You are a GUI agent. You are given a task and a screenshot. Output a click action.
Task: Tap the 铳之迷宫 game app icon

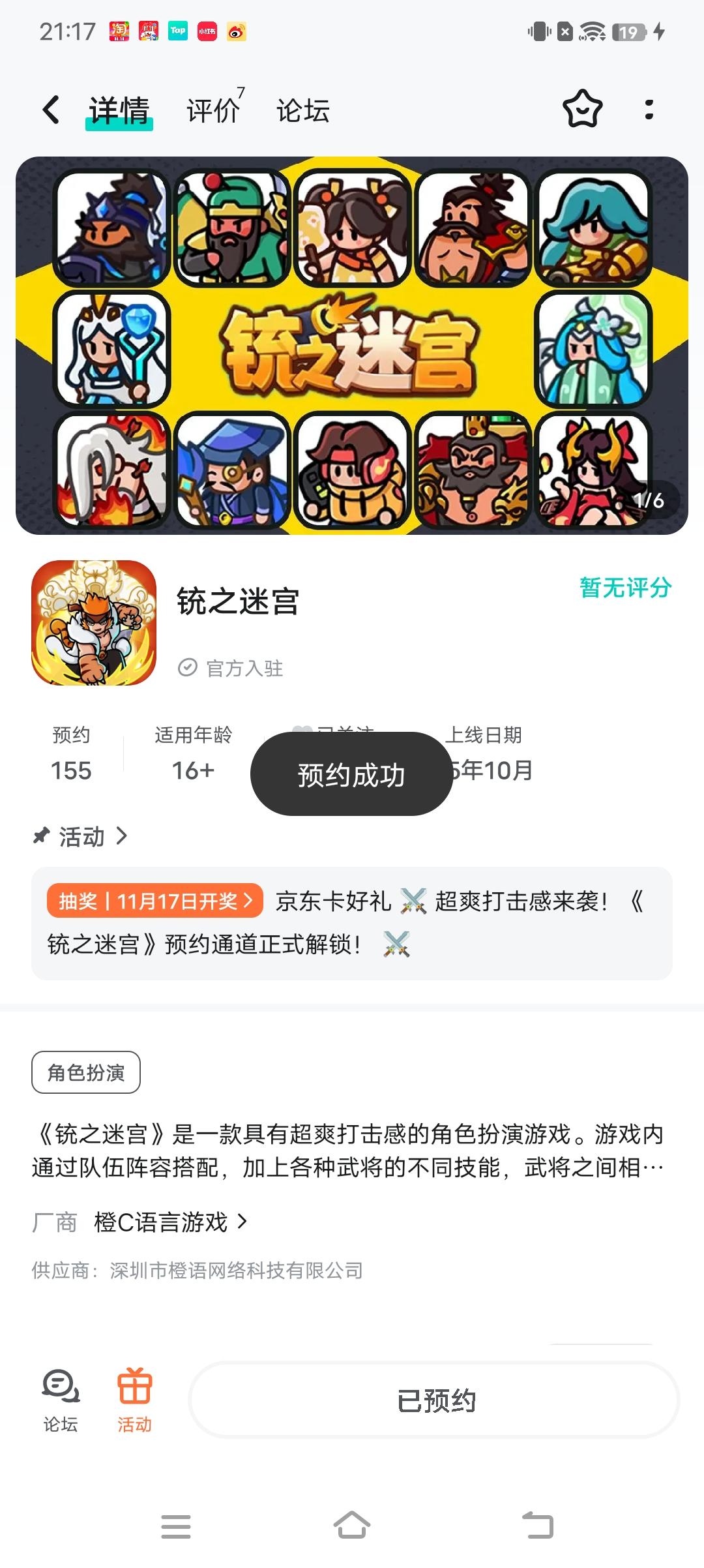click(94, 626)
